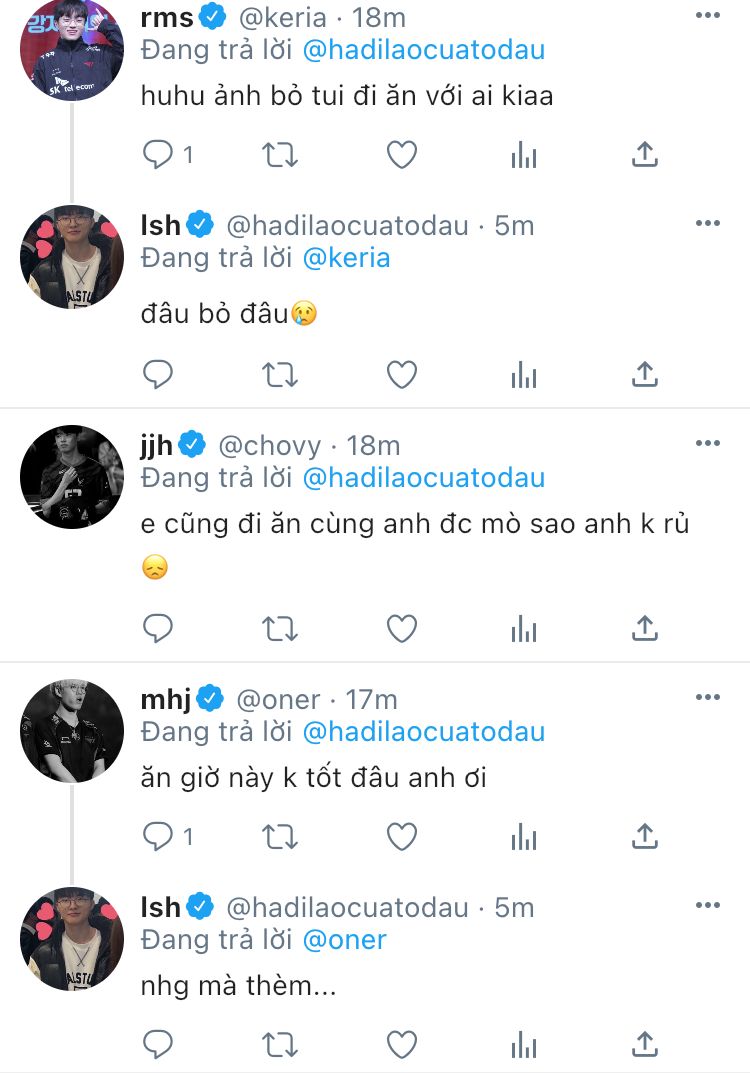Reply to mhj's tweet from @oner
Viewport: 750px width, 1073px height.
click(x=158, y=836)
